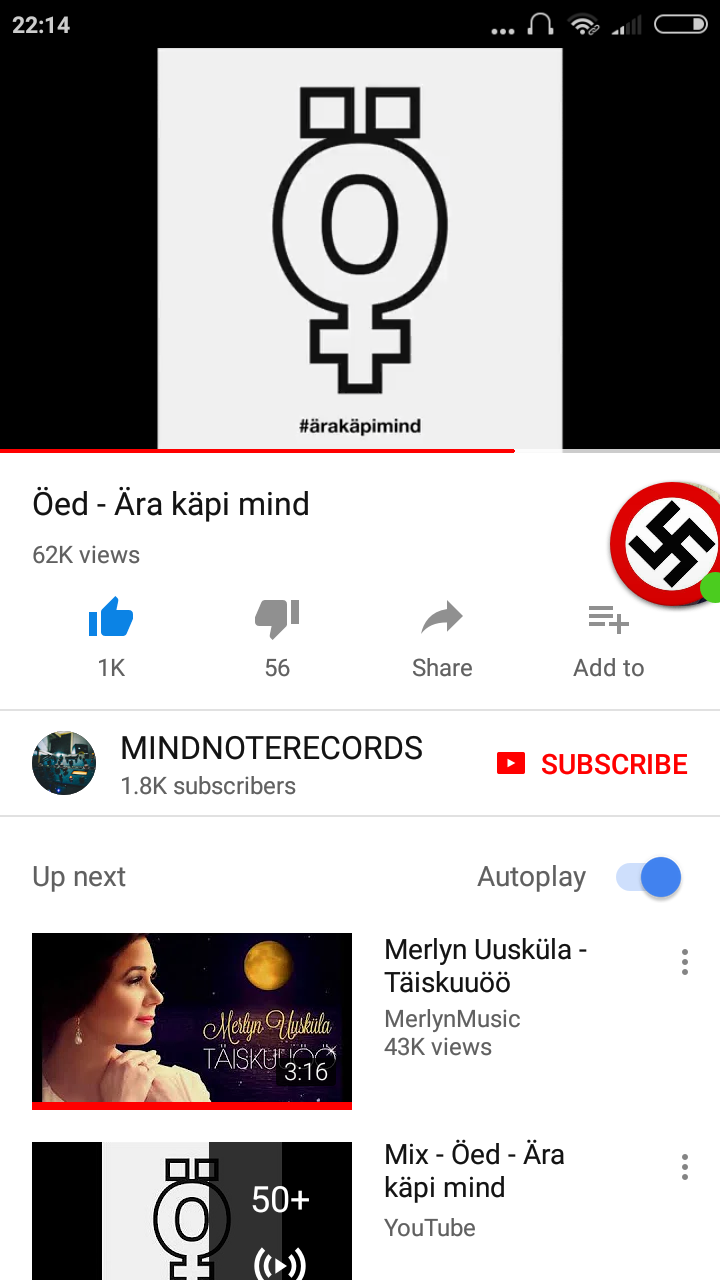Subscribe to MINDNOTERECORDS
The width and height of the screenshot is (720, 1280).
coord(592,764)
